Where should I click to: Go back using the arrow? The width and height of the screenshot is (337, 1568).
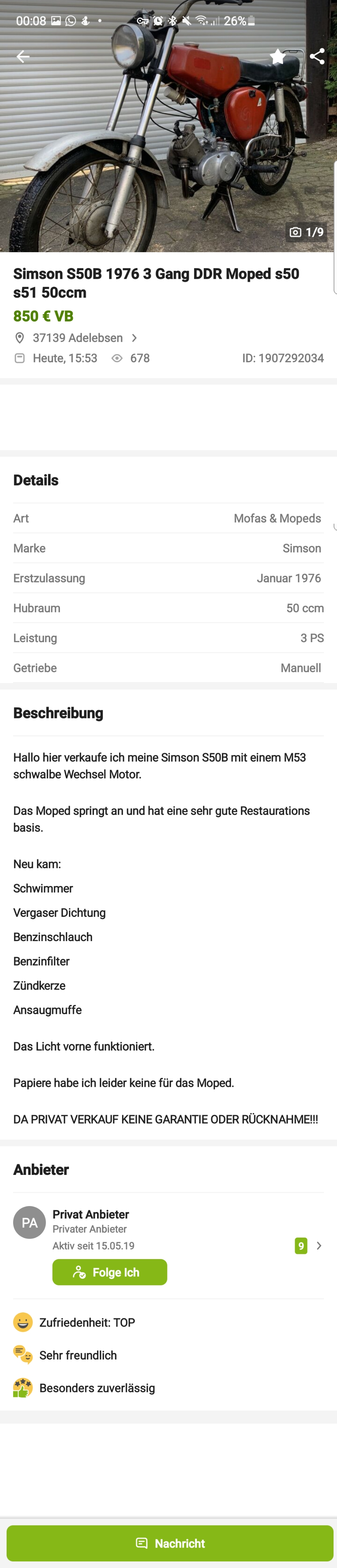click(23, 56)
